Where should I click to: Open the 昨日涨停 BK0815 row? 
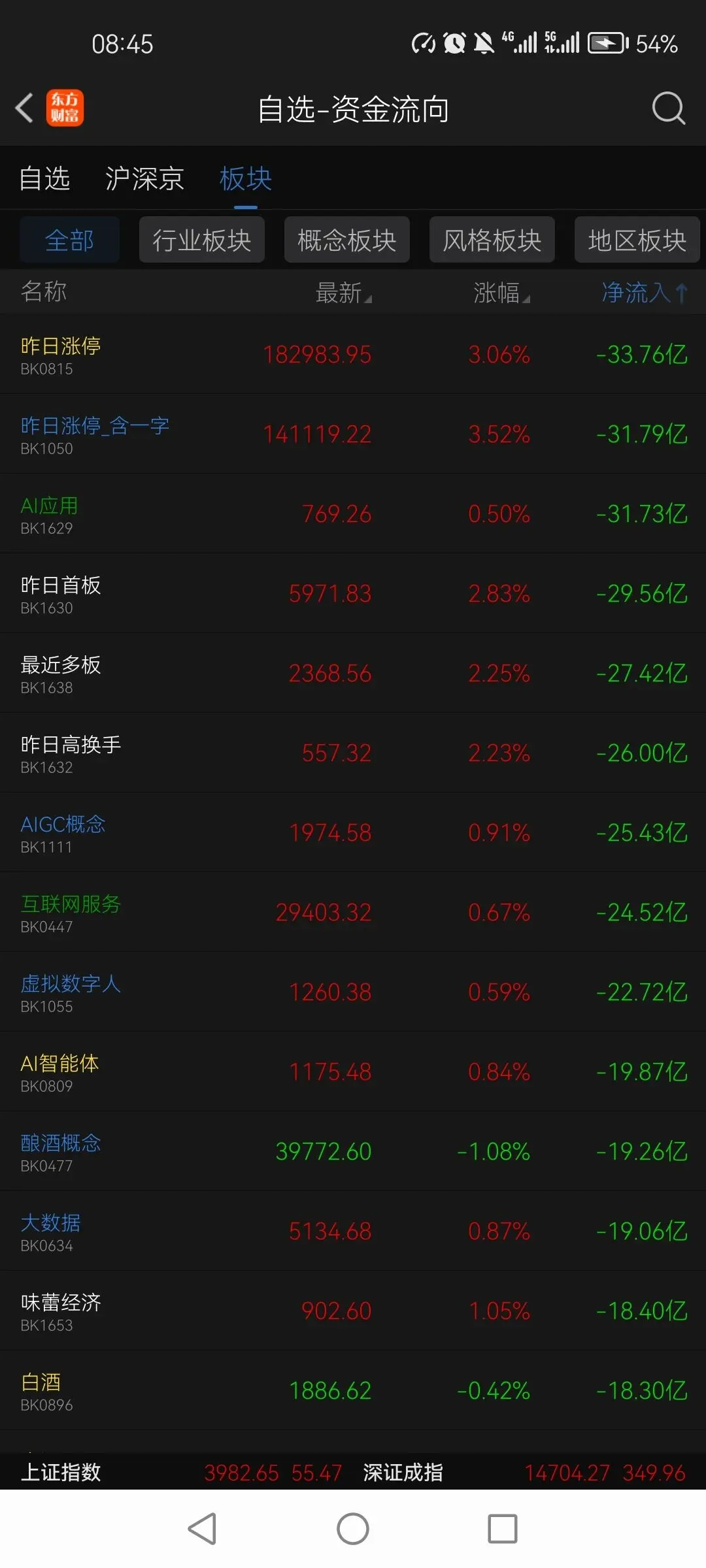point(353,354)
